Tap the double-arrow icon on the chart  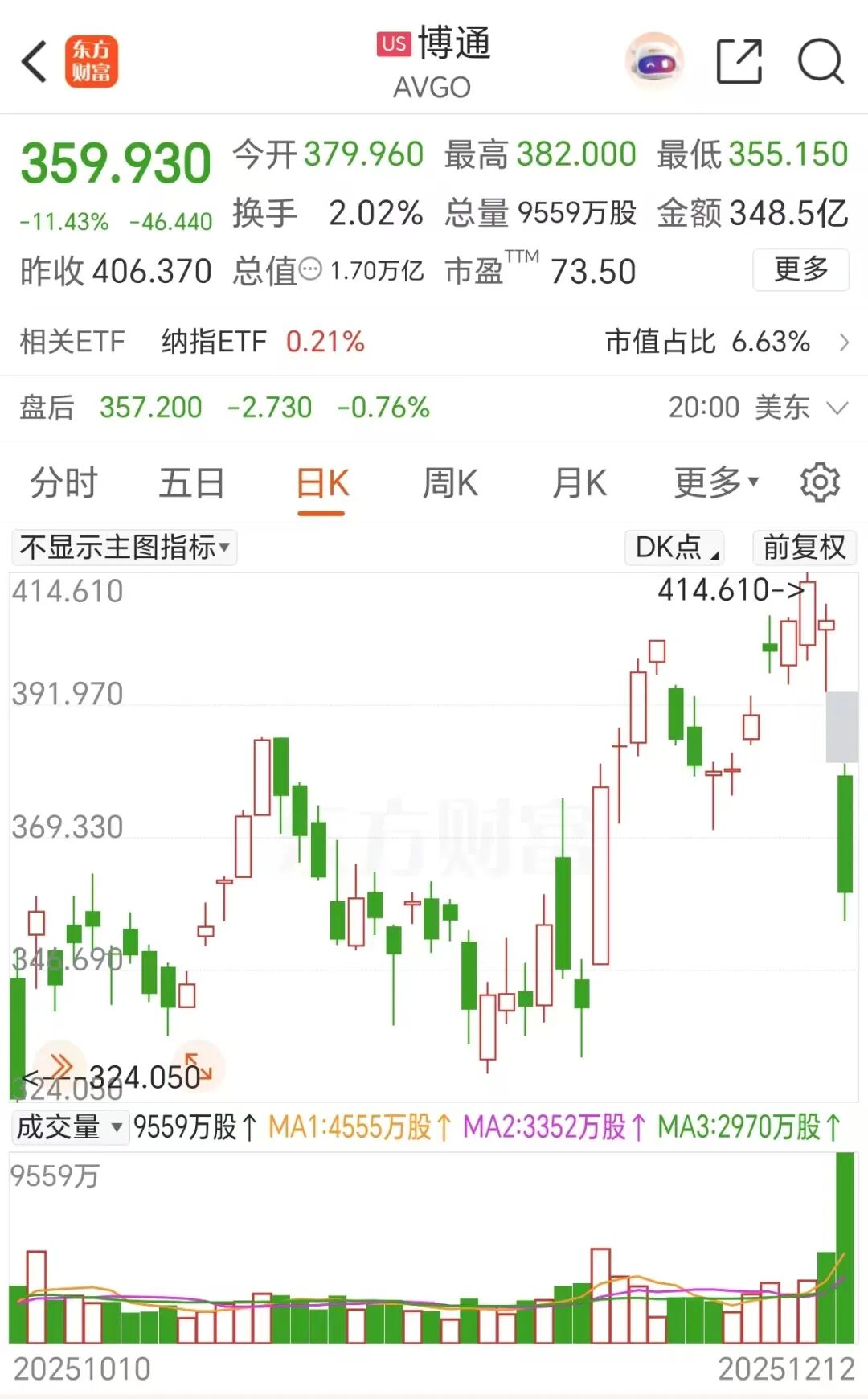(x=61, y=1066)
